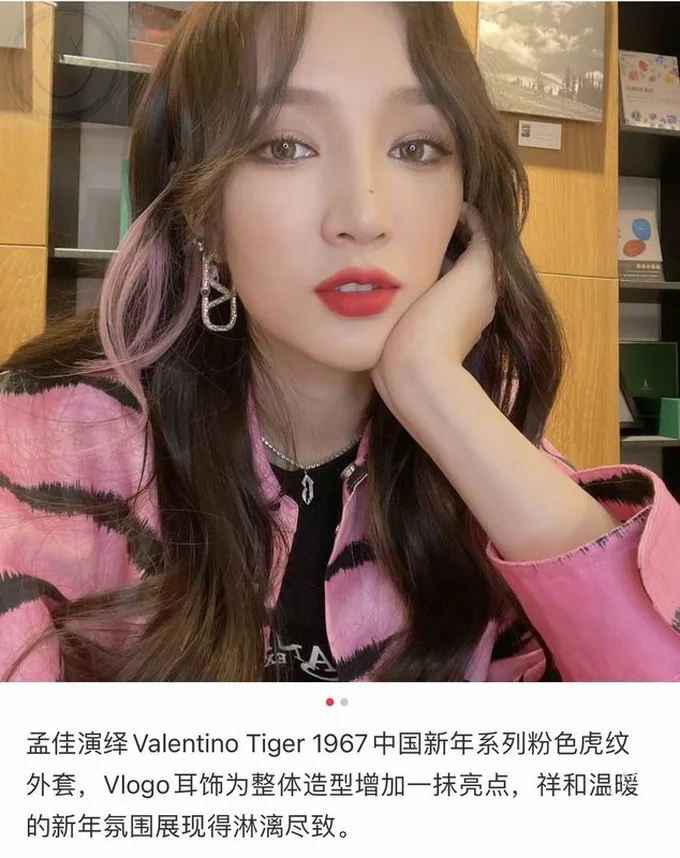Open the post photo in full view
Viewport: 680px width, 858px height.
point(340,340)
